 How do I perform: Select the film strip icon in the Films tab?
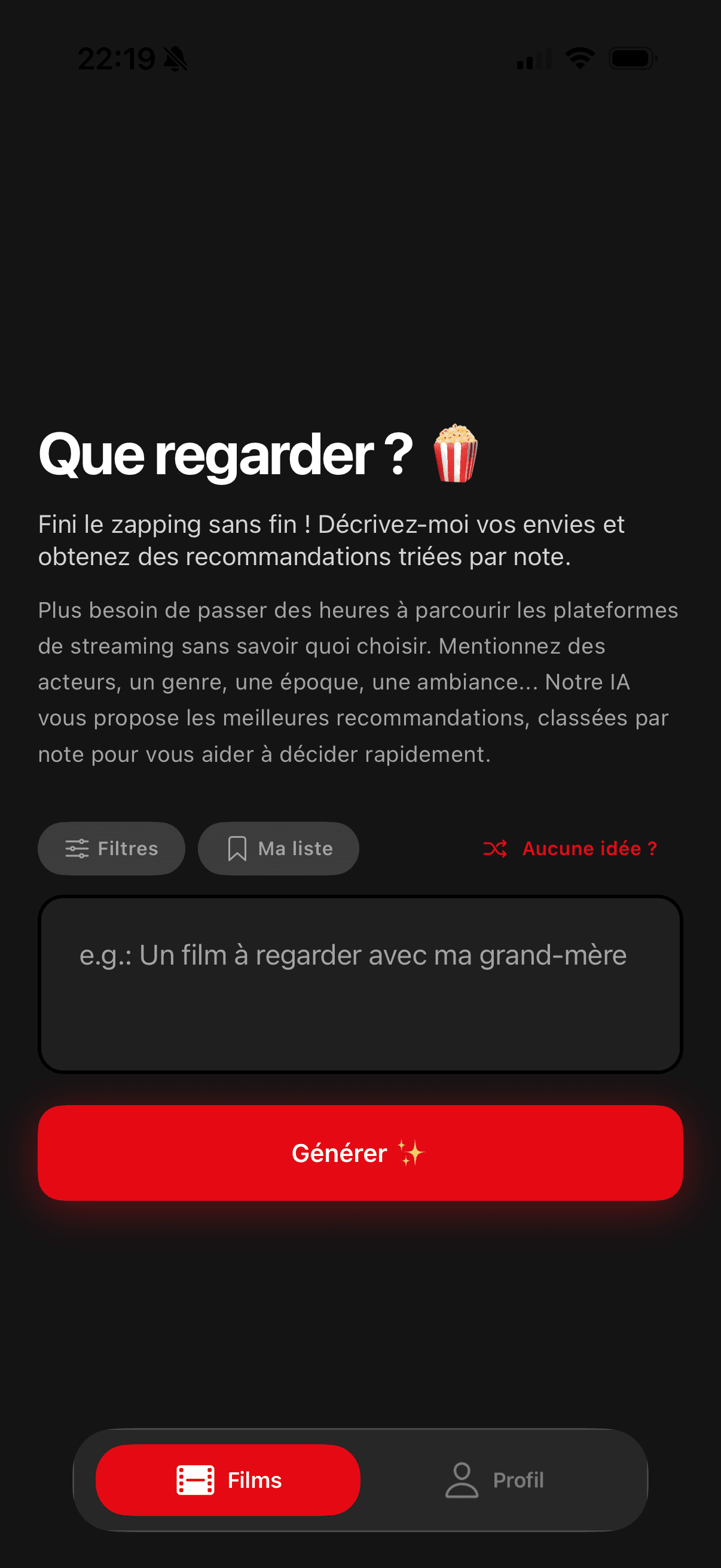click(x=195, y=1480)
